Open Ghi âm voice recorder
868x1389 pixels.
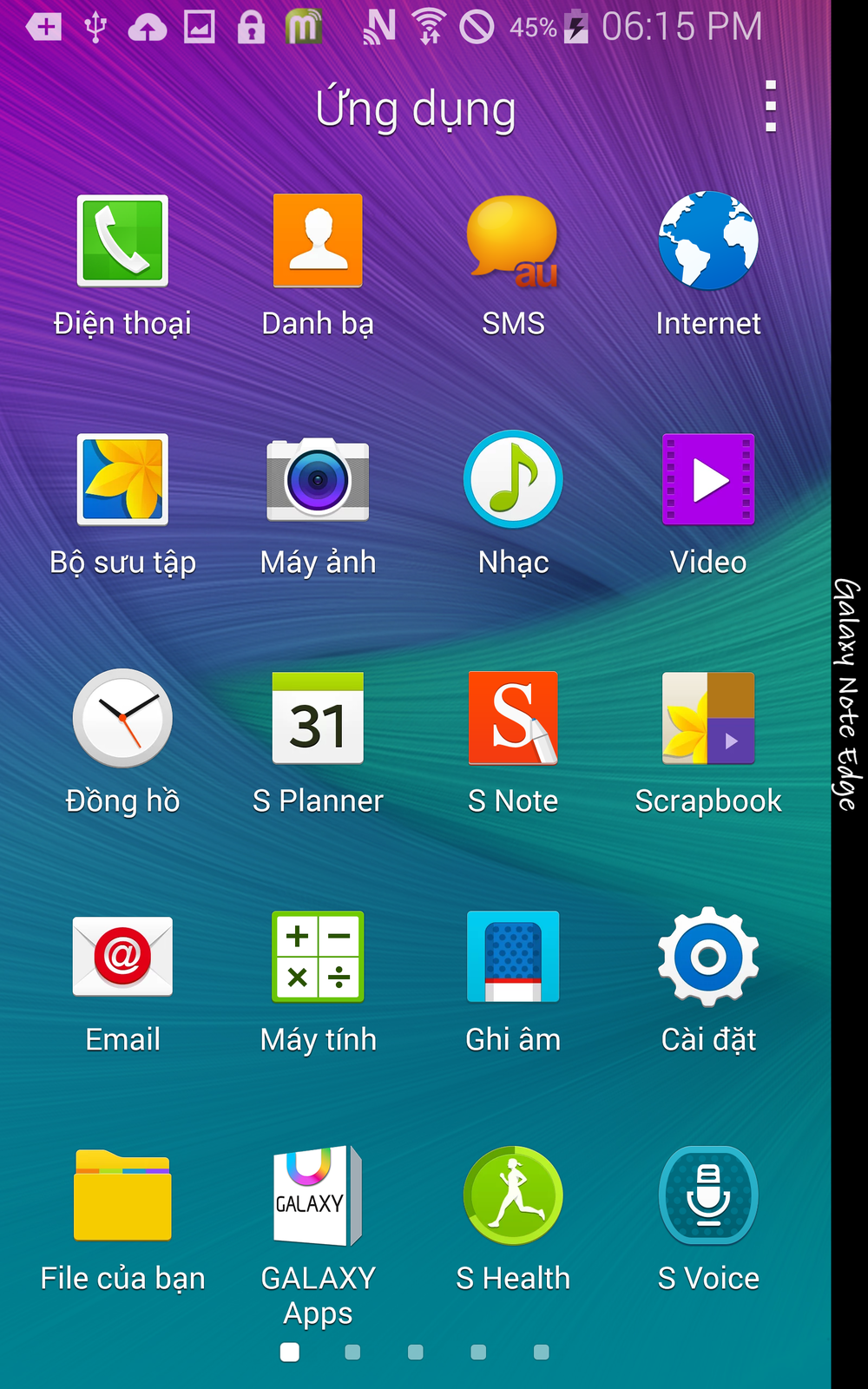click(x=513, y=957)
